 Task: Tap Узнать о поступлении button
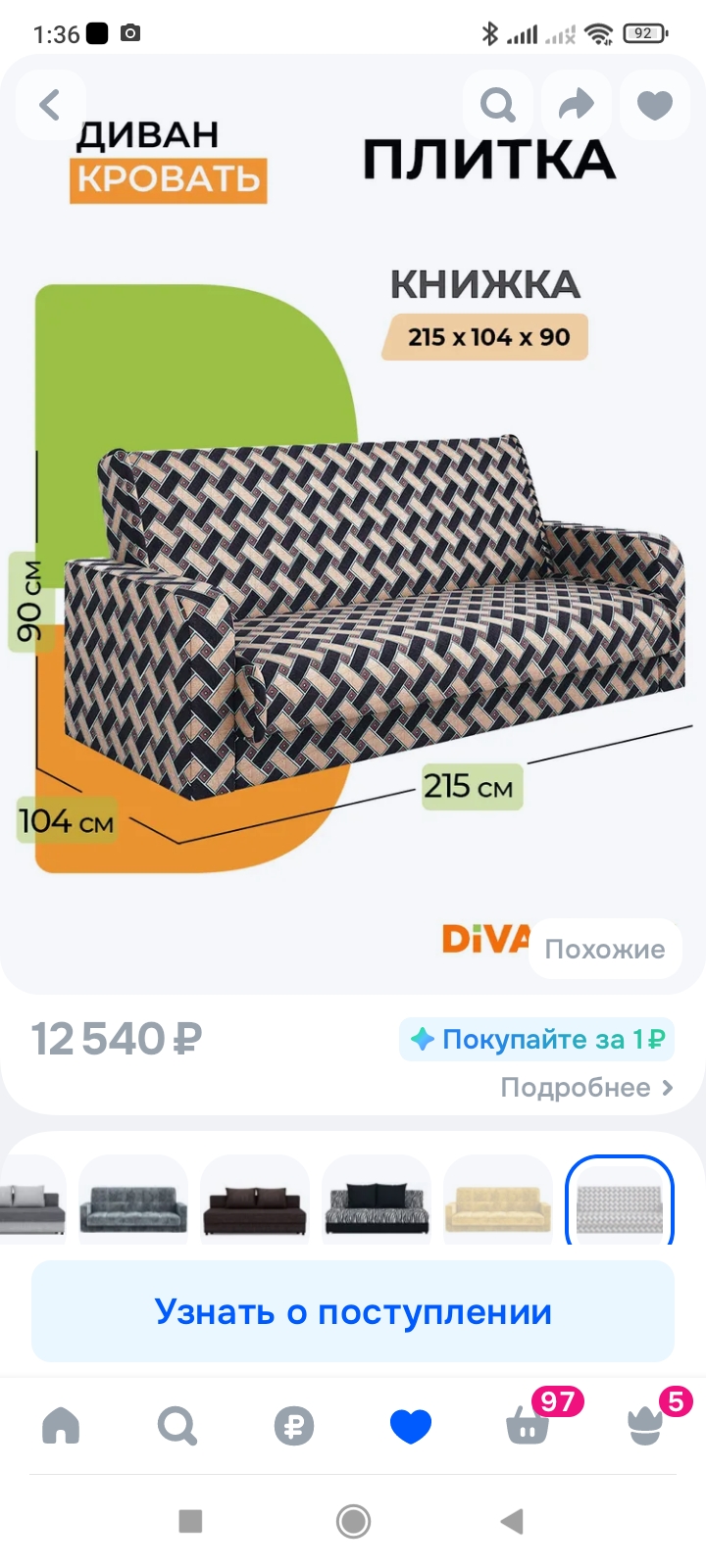point(353,1311)
